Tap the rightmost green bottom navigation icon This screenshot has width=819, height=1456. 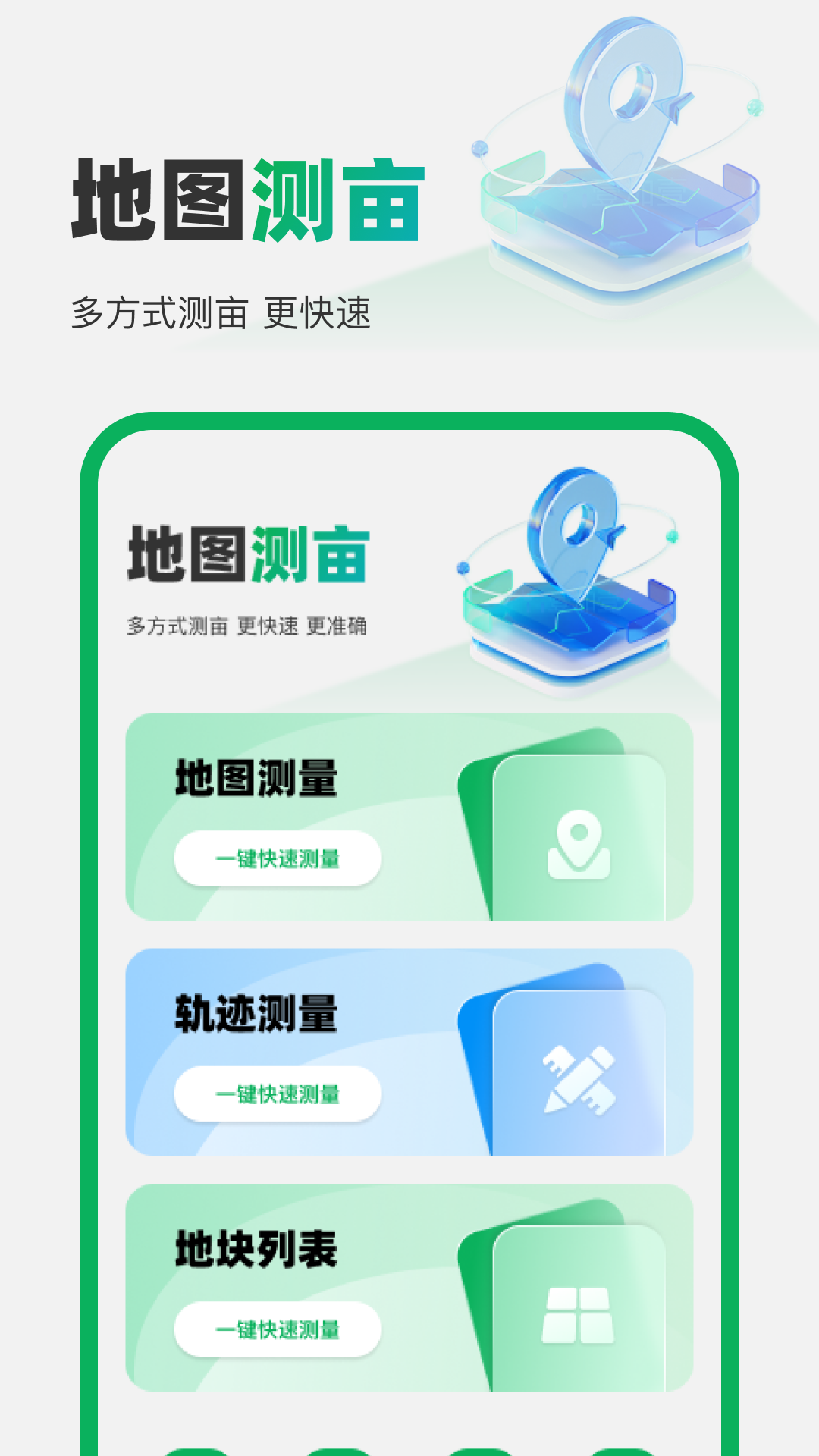coord(623,1450)
